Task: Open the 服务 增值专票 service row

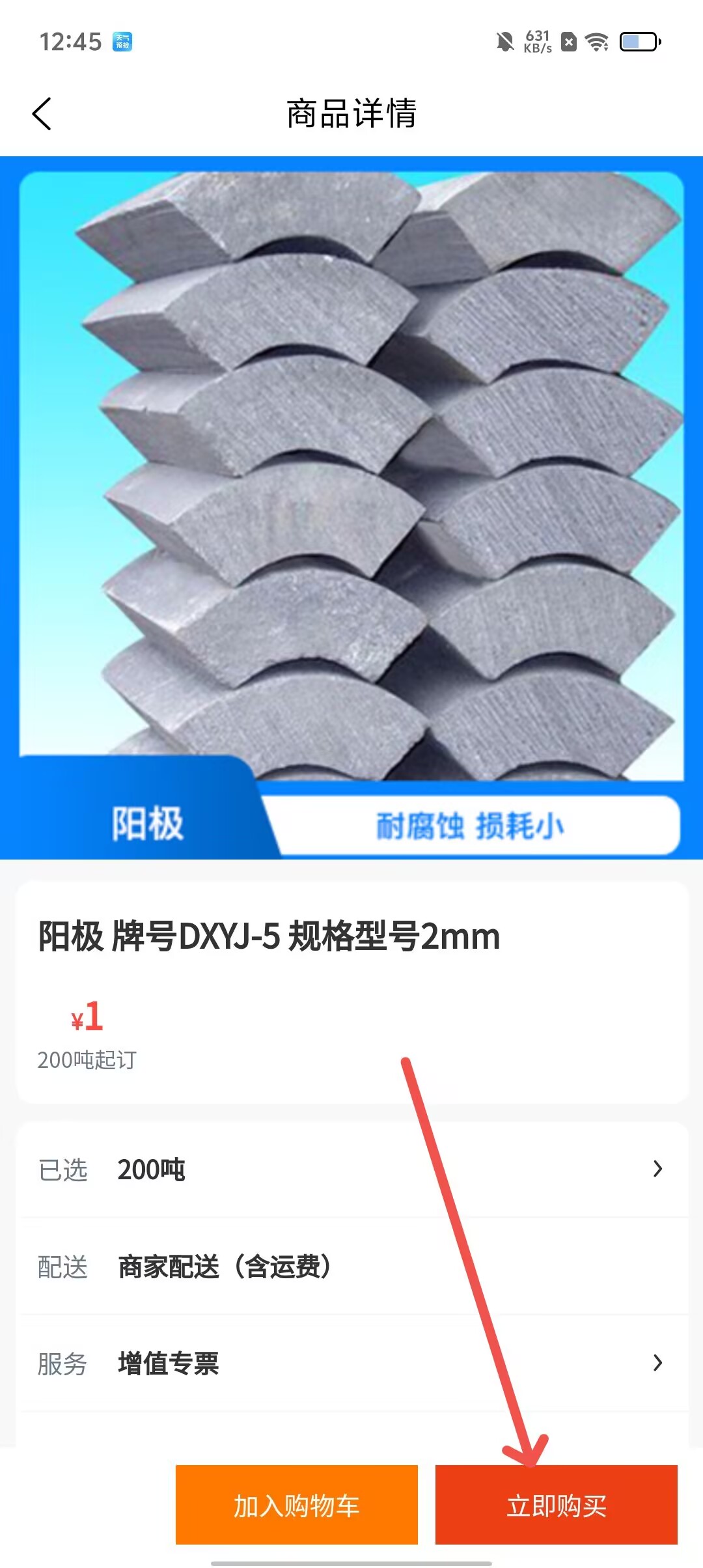Action: pos(351,1364)
